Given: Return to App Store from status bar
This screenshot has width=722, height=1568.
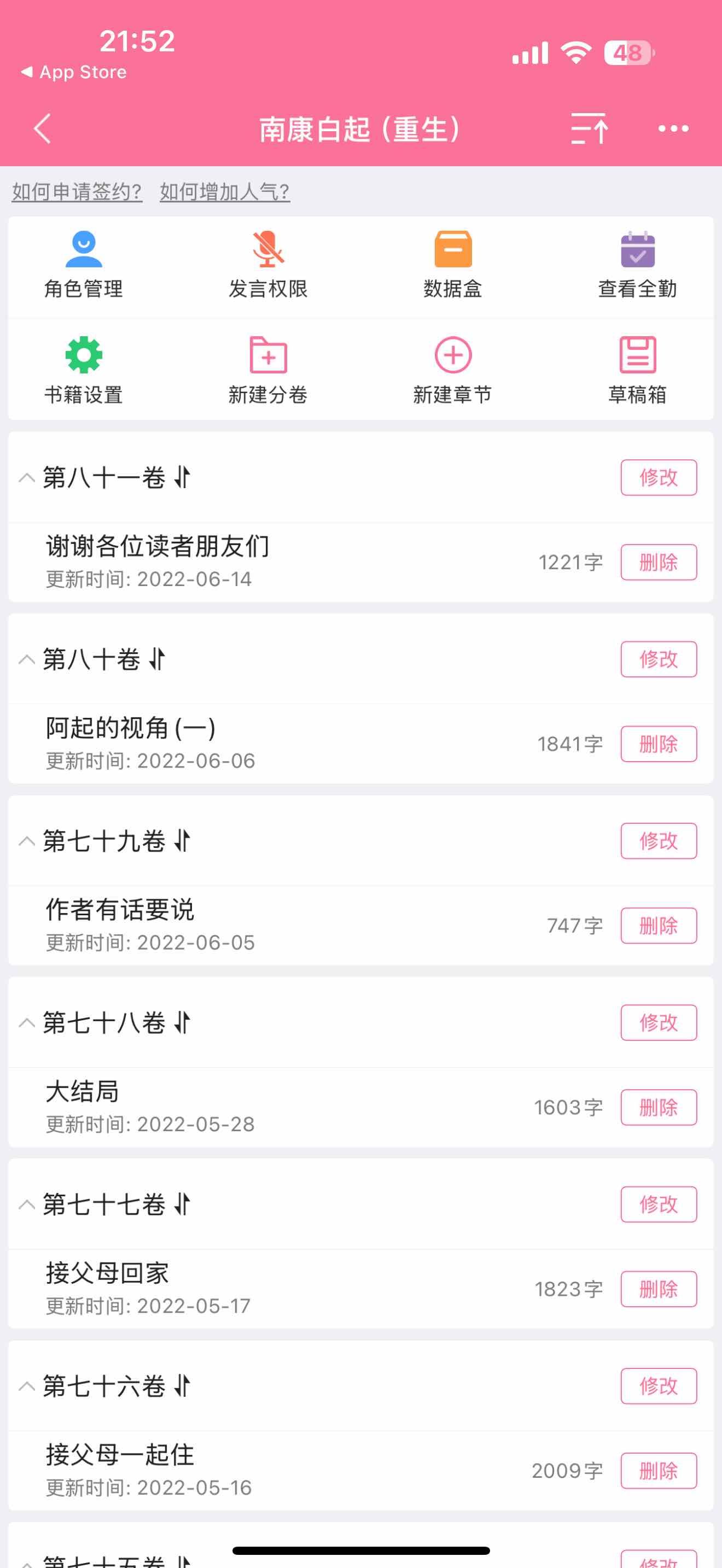Looking at the screenshot, I should pyautogui.click(x=74, y=72).
